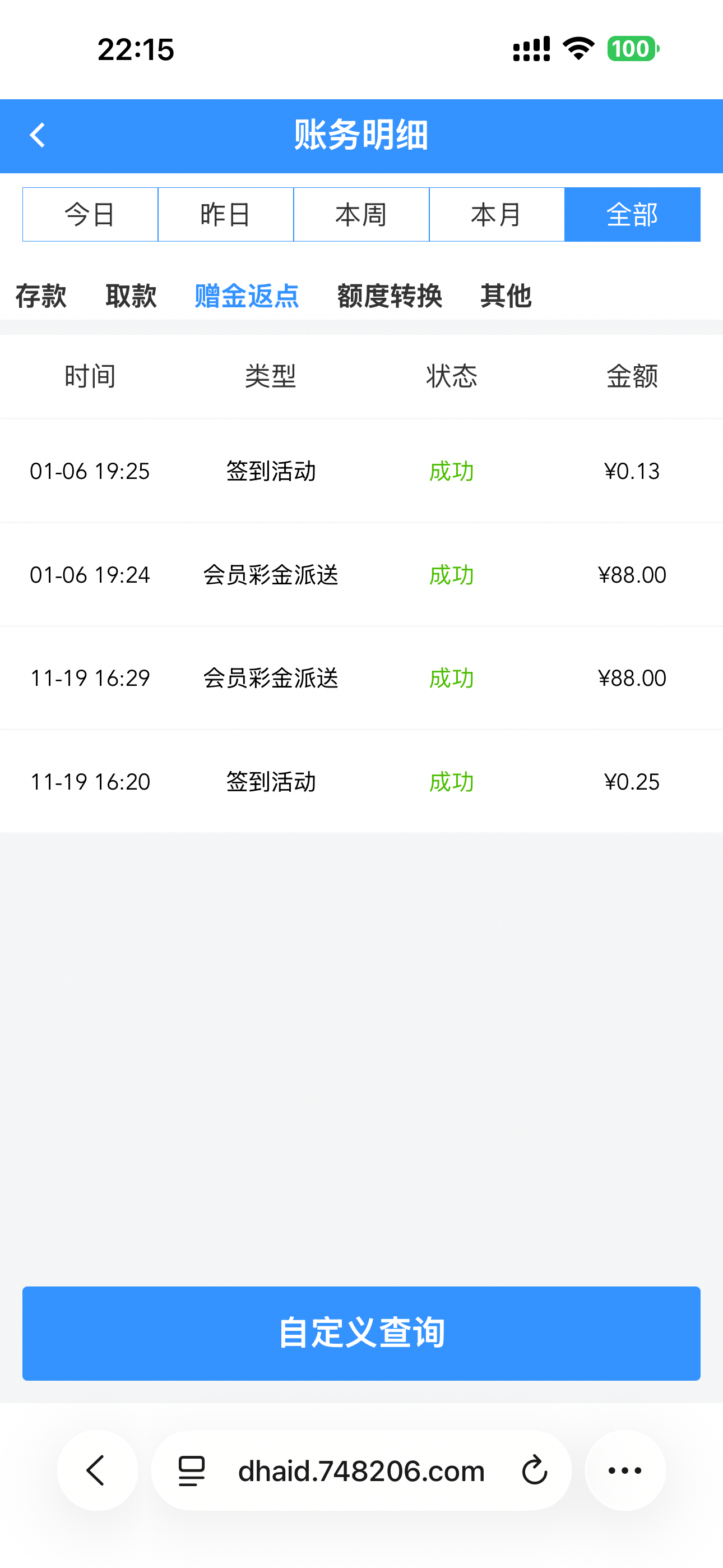This screenshot has height=1568, width=723.
Task: Tap the browser back arrow
Action: pyautogui.click(x=97, y=1470)
